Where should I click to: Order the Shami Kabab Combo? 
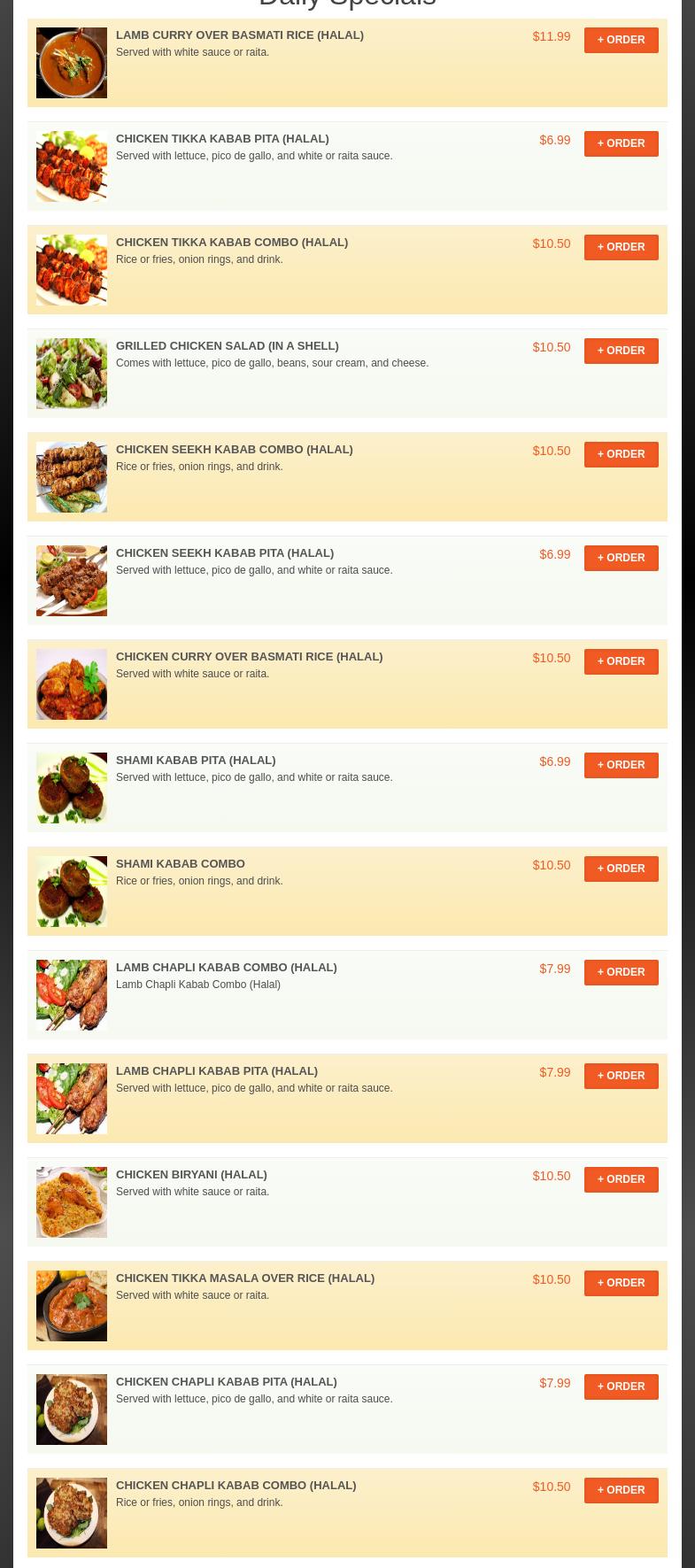[x=621, y=869]
